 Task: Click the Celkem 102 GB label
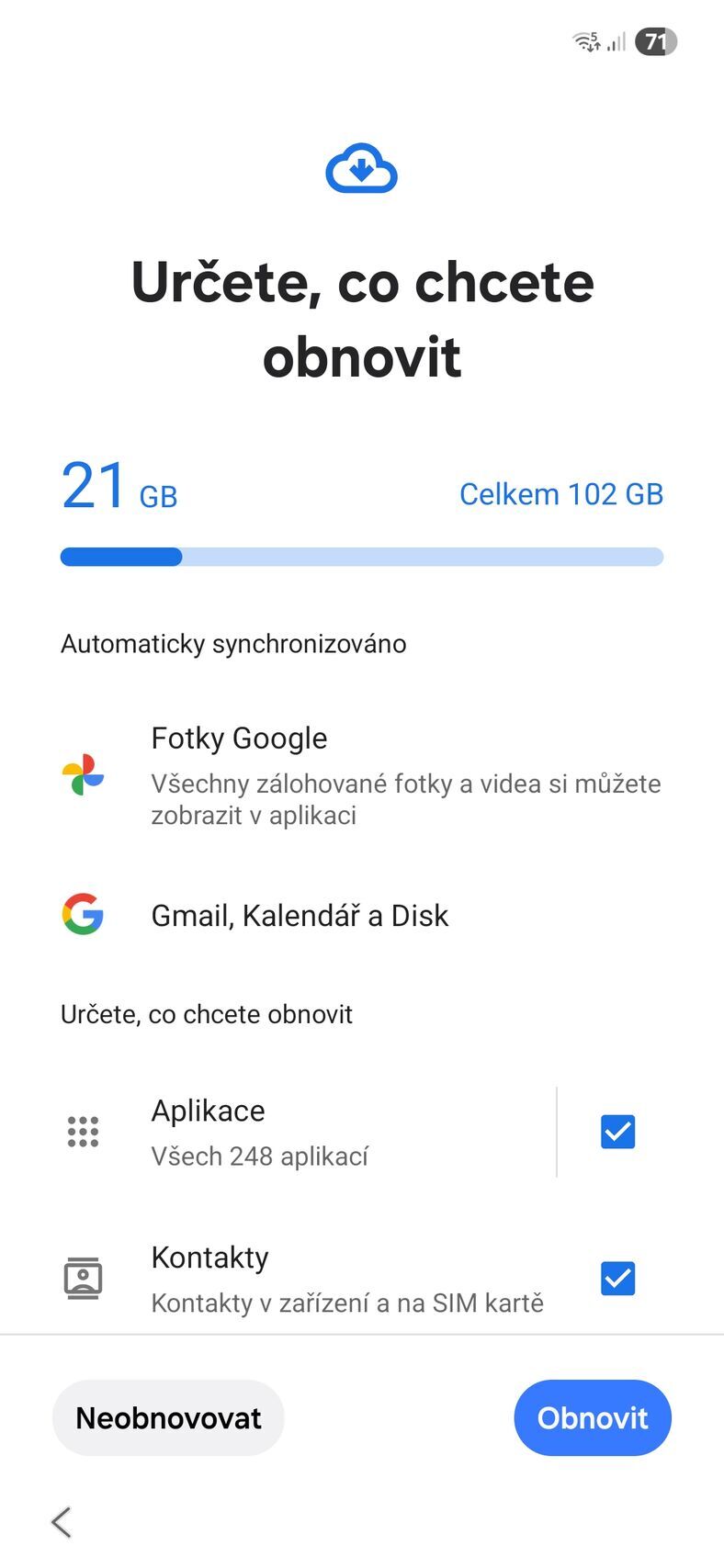tap(560, 494)
